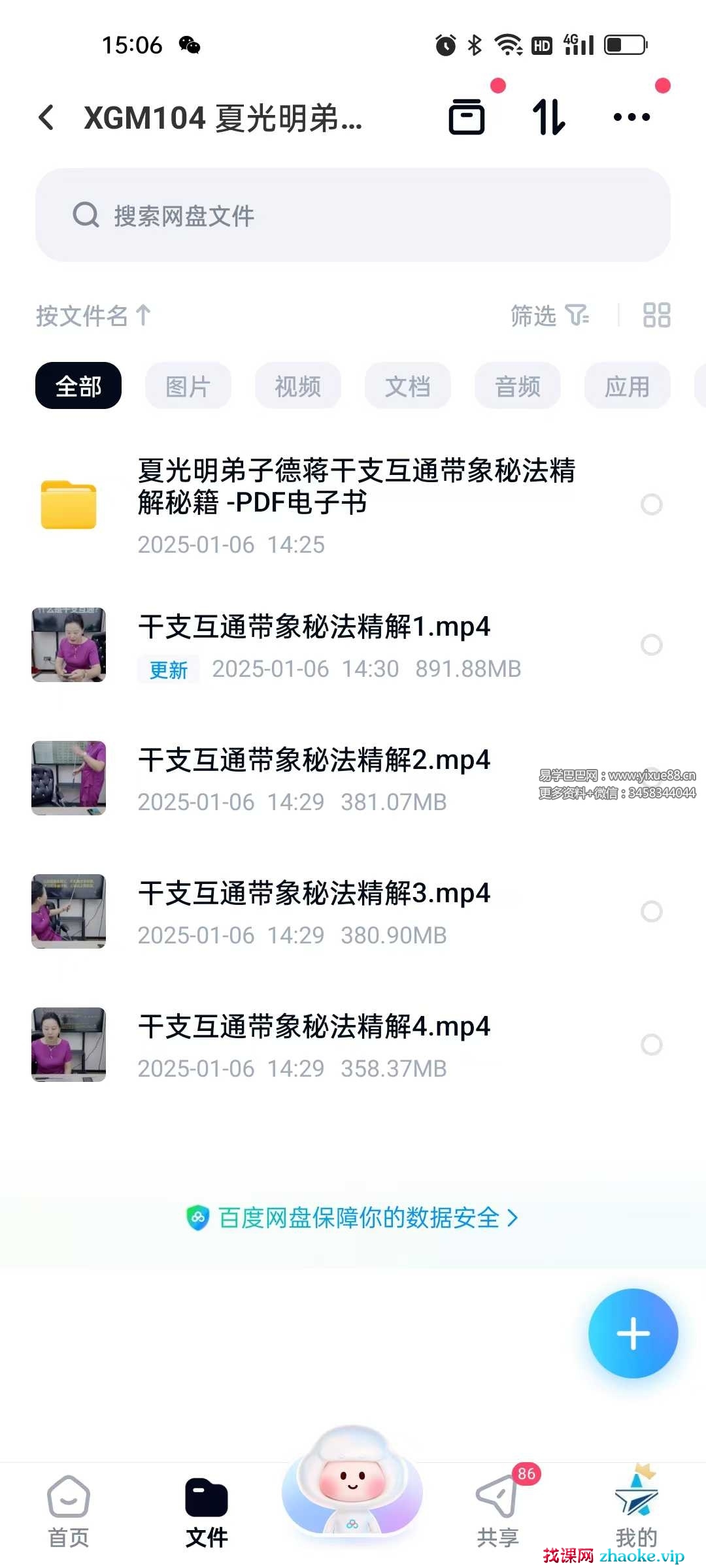Image resolution: width=706 pixels, height=1568 pixels.
Task: Filter files by 图片
Action: coord(188,386)
